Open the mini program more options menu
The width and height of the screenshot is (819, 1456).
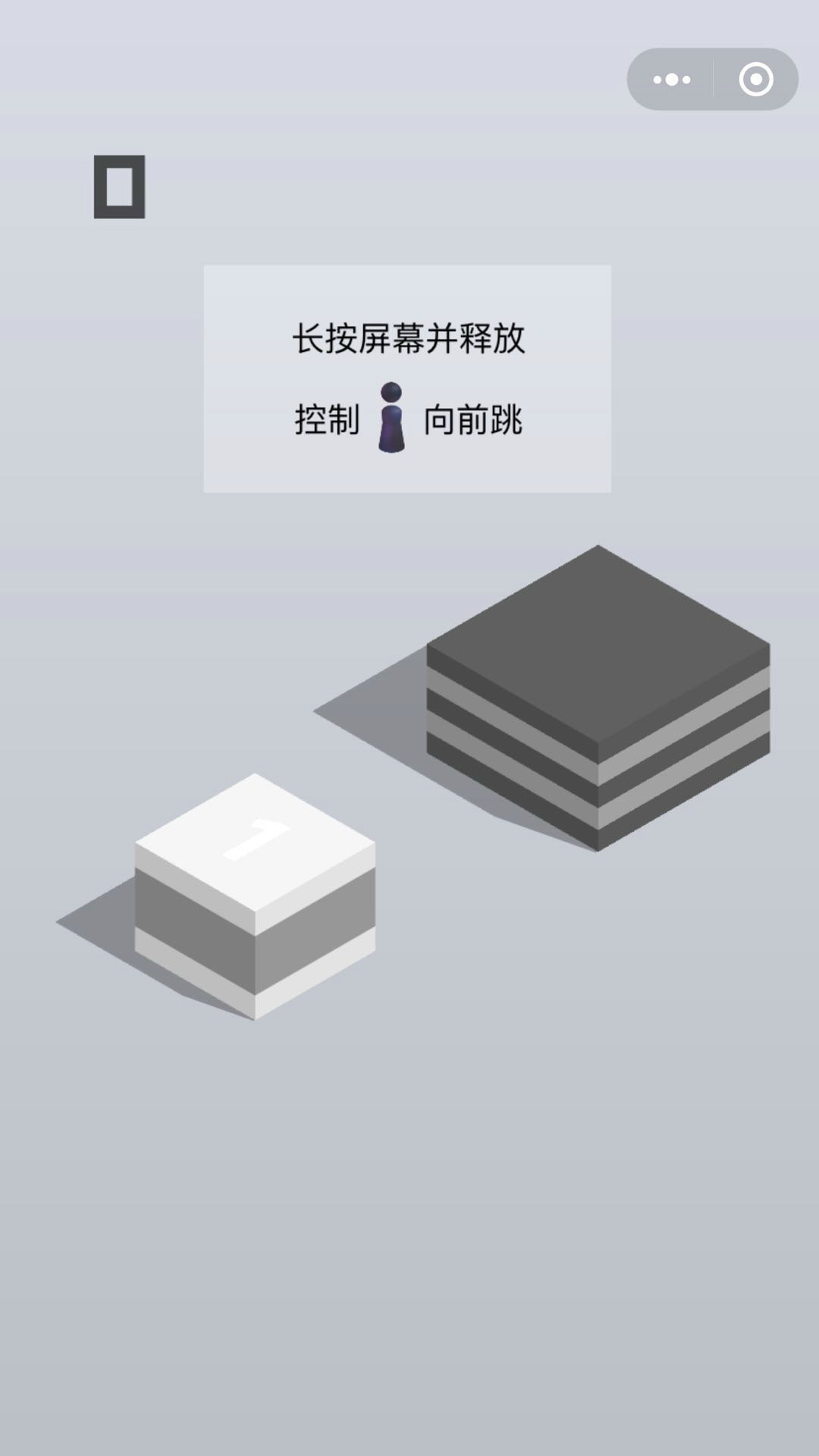(672, 80)
